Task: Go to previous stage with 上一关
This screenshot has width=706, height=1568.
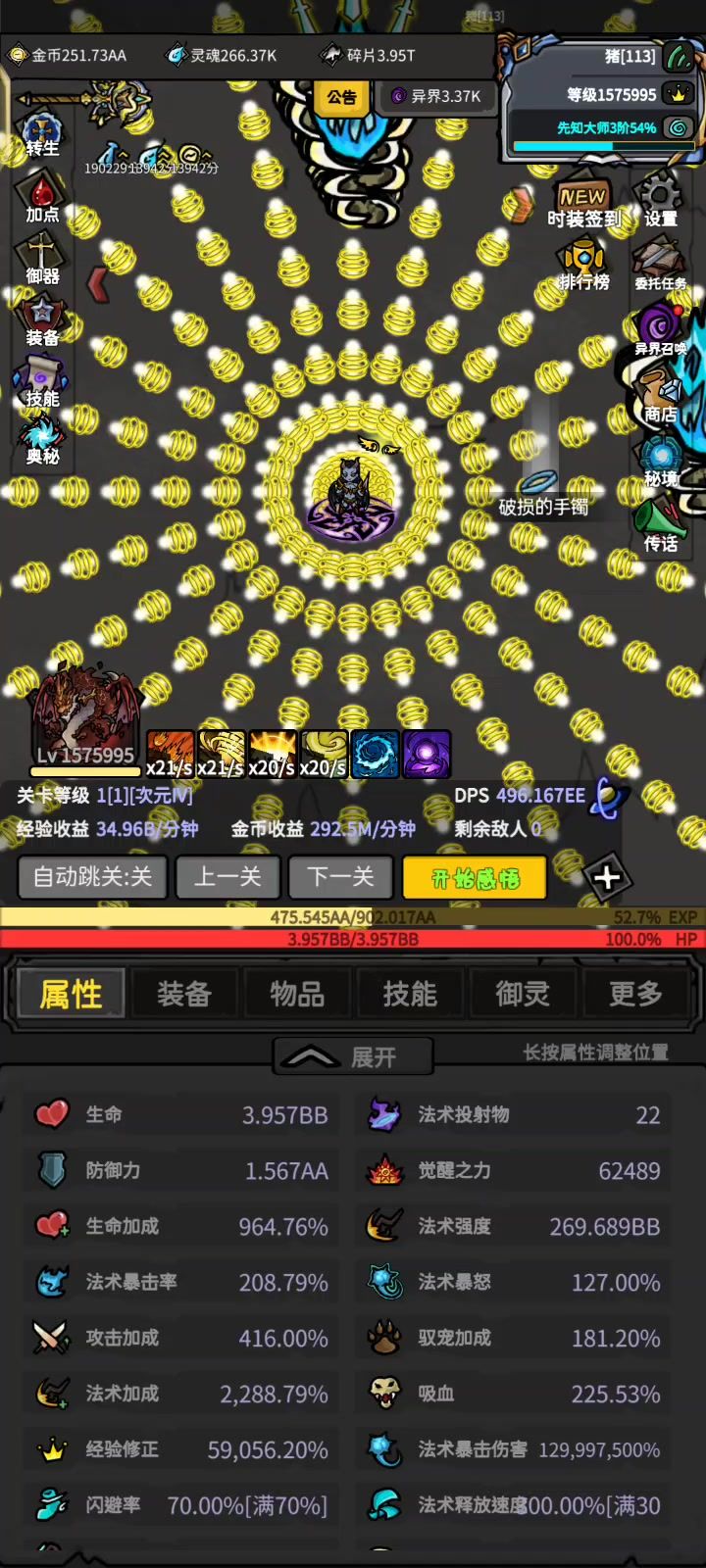Action: 227,877
